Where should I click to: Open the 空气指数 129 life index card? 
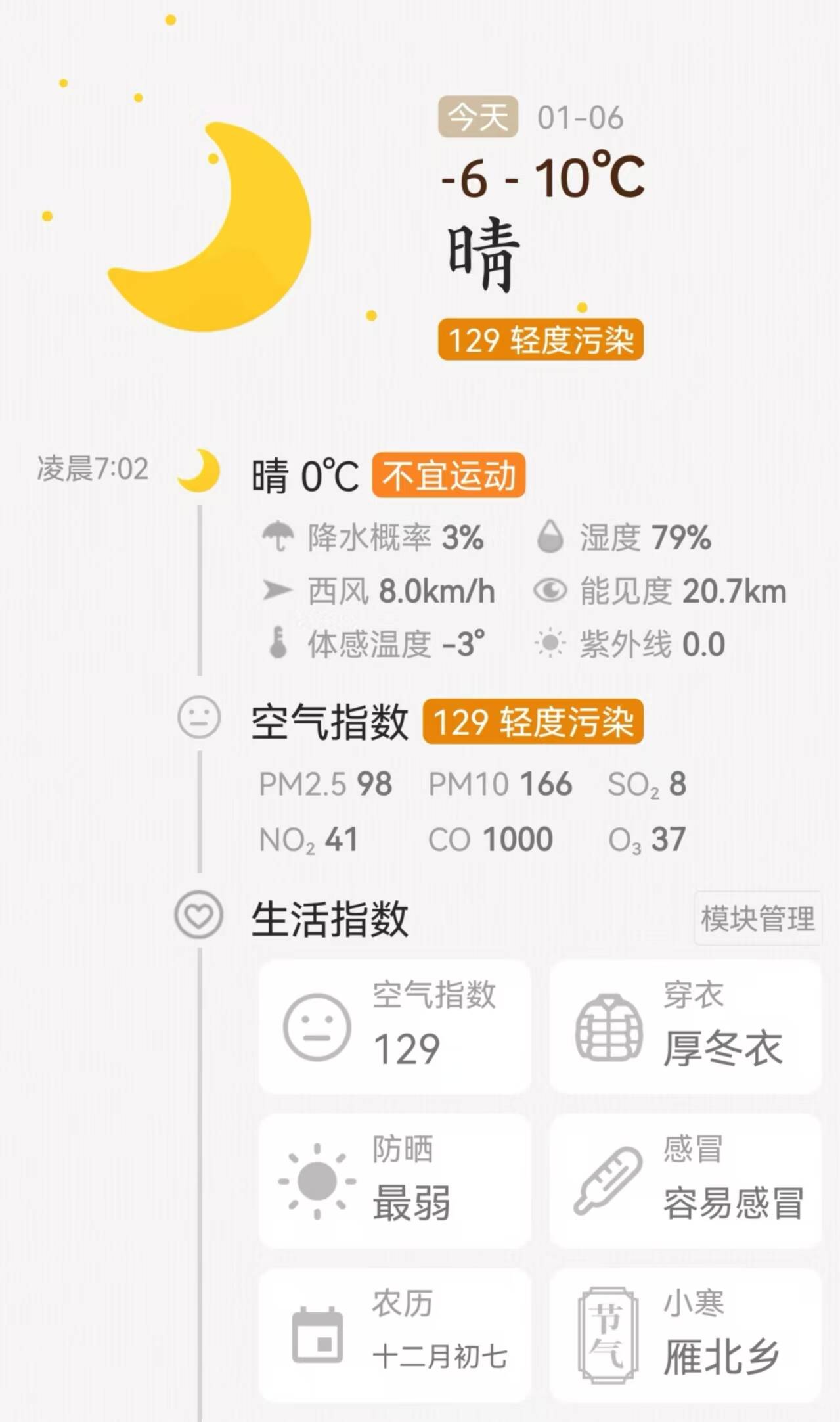pyautogui.click(x=394, y=1026)
